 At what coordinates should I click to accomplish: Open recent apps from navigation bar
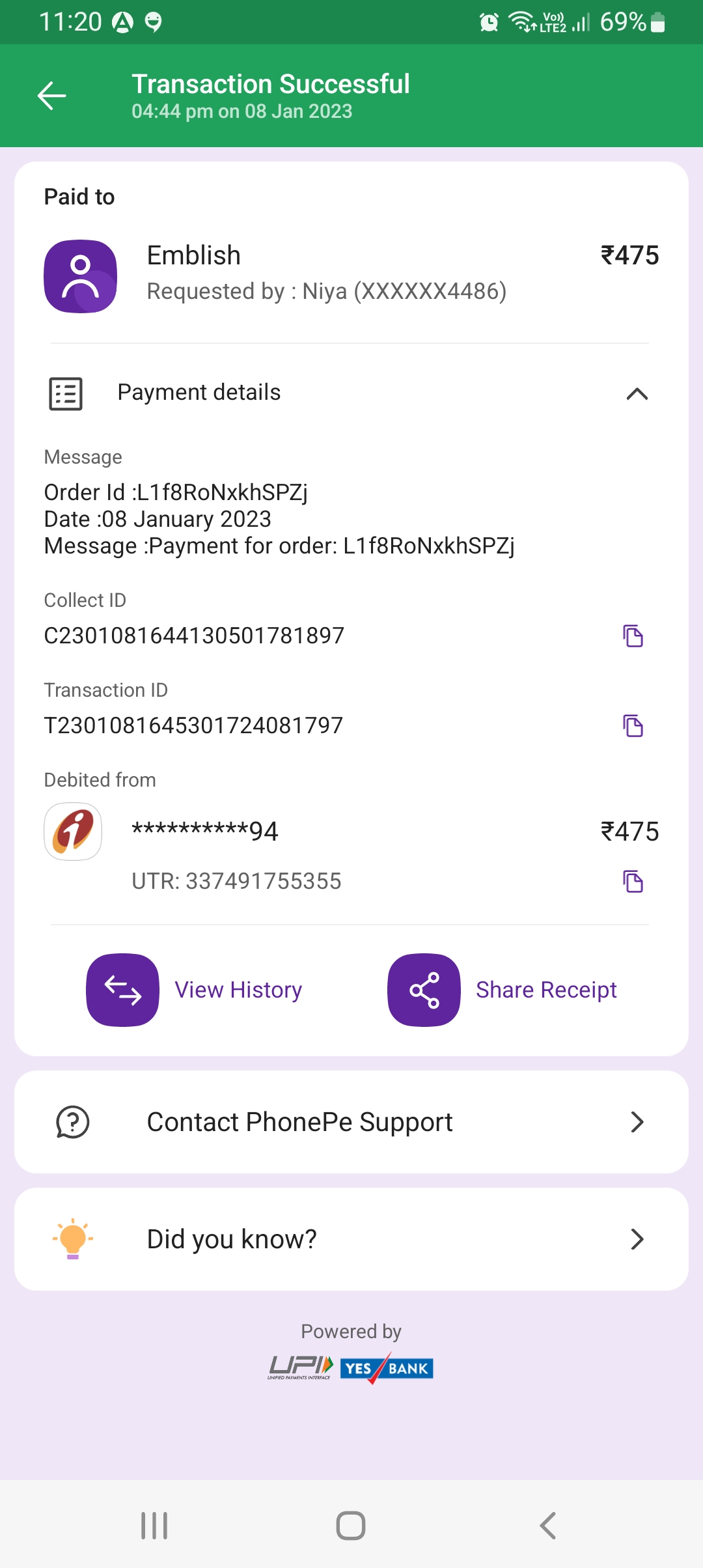point(154,1525)
